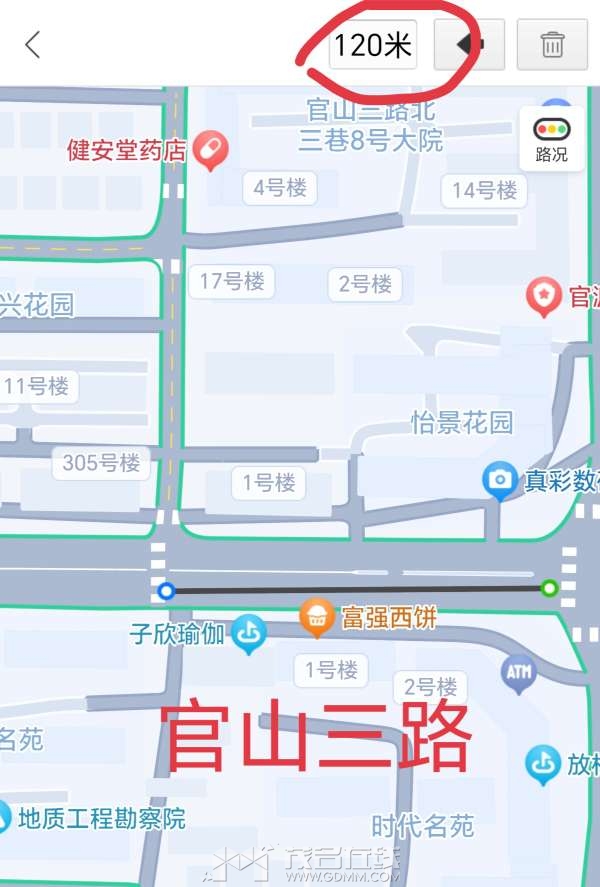Screen dimensions: 600x887
Task: Open the 子欣瑜伽 yoga marker
Action: click(x=247, y=633)
